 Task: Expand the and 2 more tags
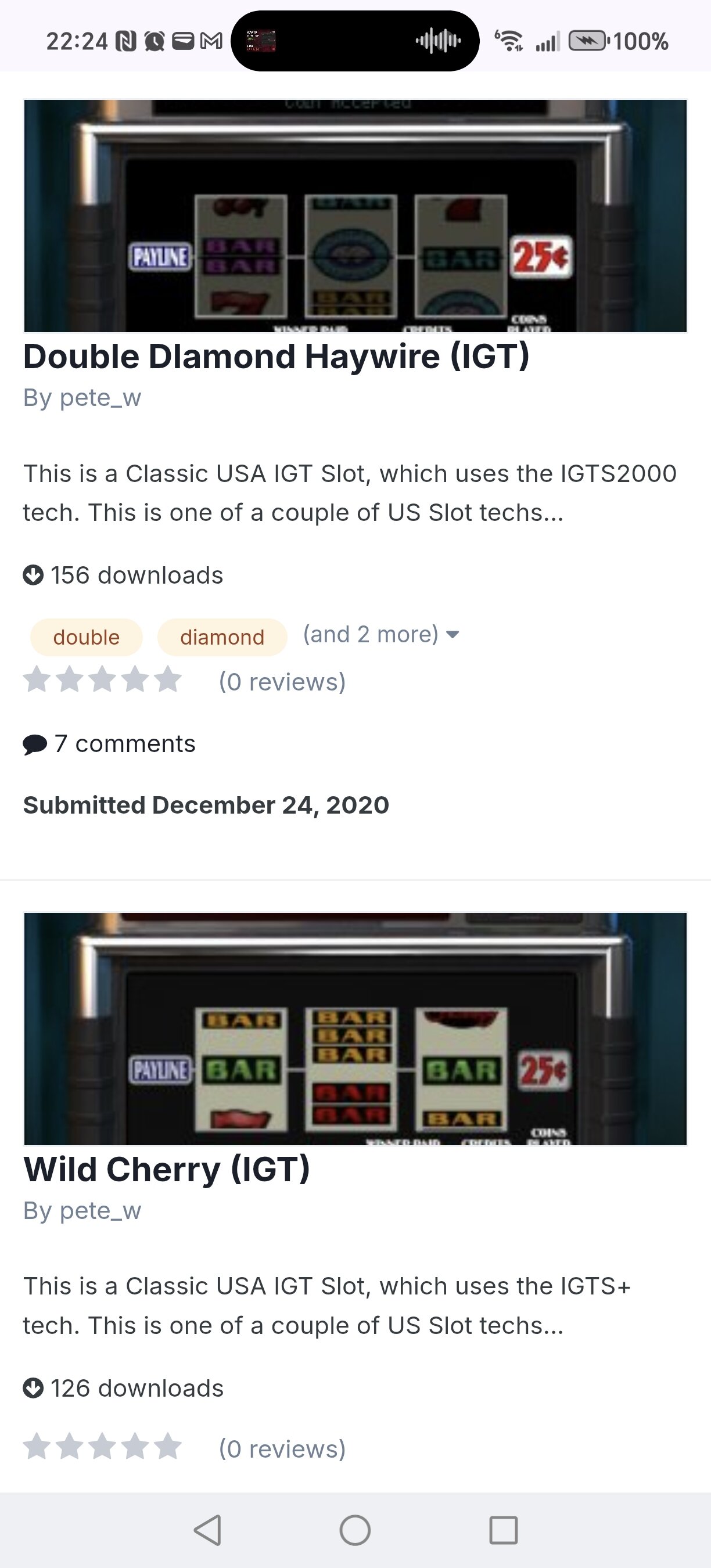click(x=381, y=634)
